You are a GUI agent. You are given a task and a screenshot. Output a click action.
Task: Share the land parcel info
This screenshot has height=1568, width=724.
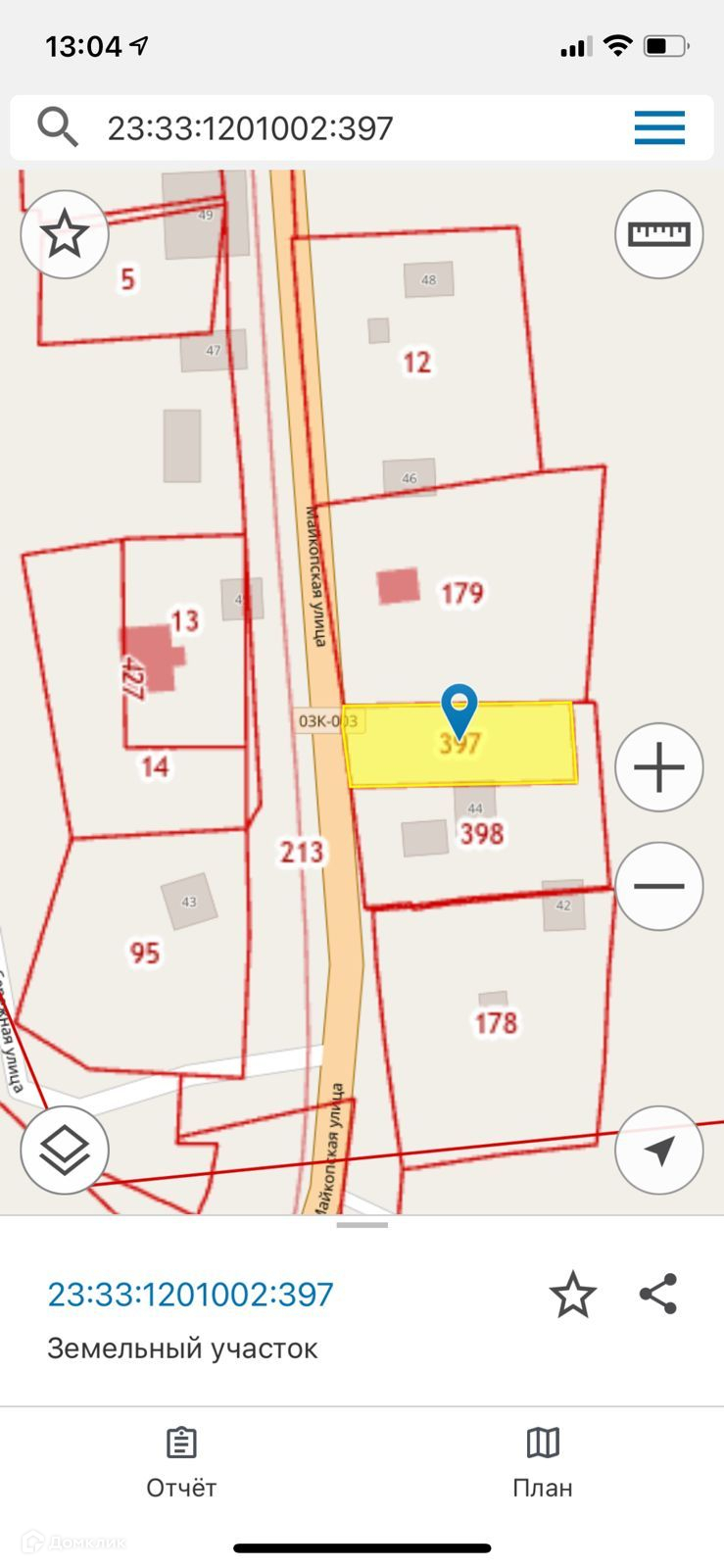(658, 1295)
